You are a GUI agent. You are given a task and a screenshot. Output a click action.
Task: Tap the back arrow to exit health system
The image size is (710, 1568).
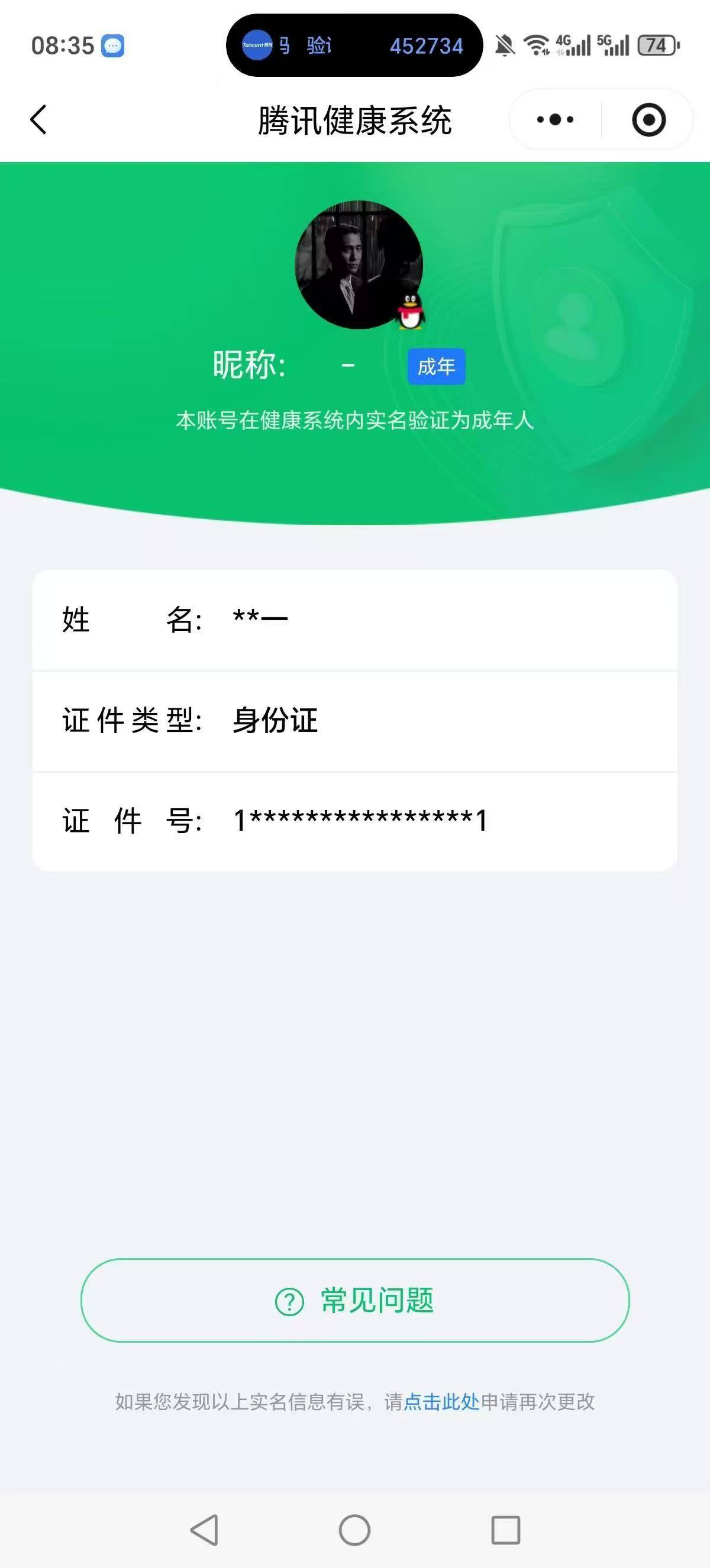(38, 119)
